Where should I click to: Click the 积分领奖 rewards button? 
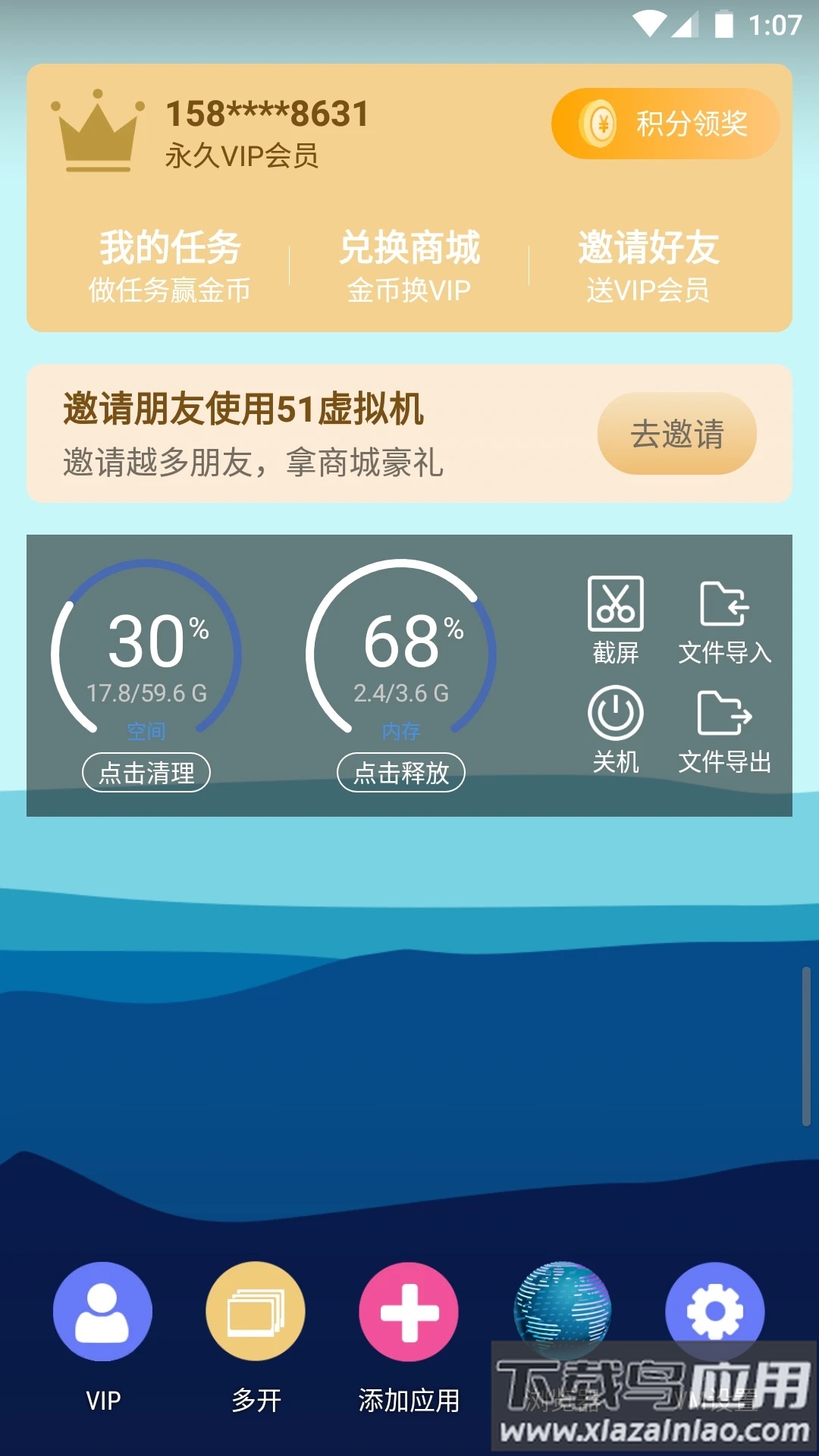click(x=664, y=124)
